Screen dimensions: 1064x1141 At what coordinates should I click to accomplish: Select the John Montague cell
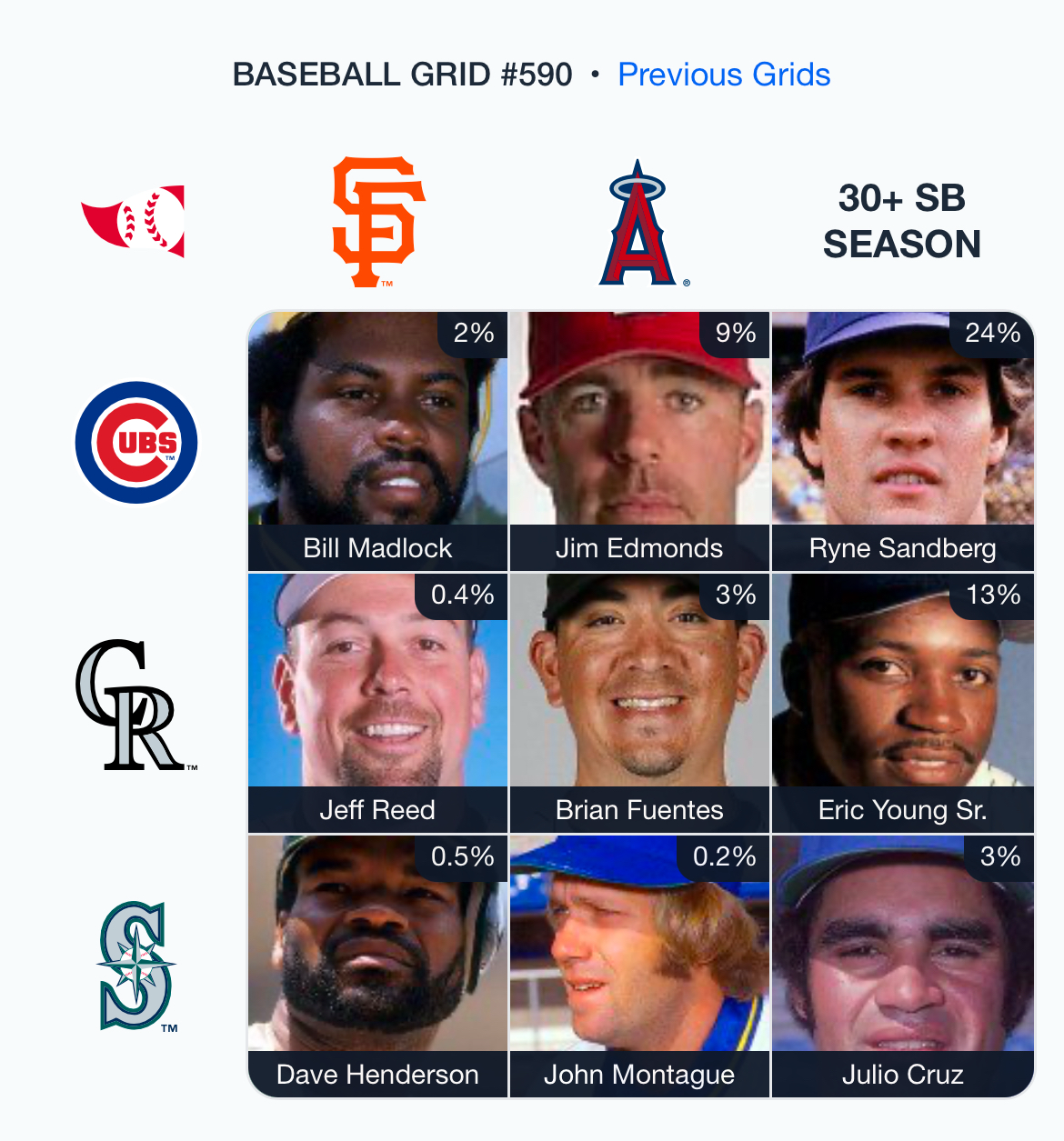tap(639, 966)
